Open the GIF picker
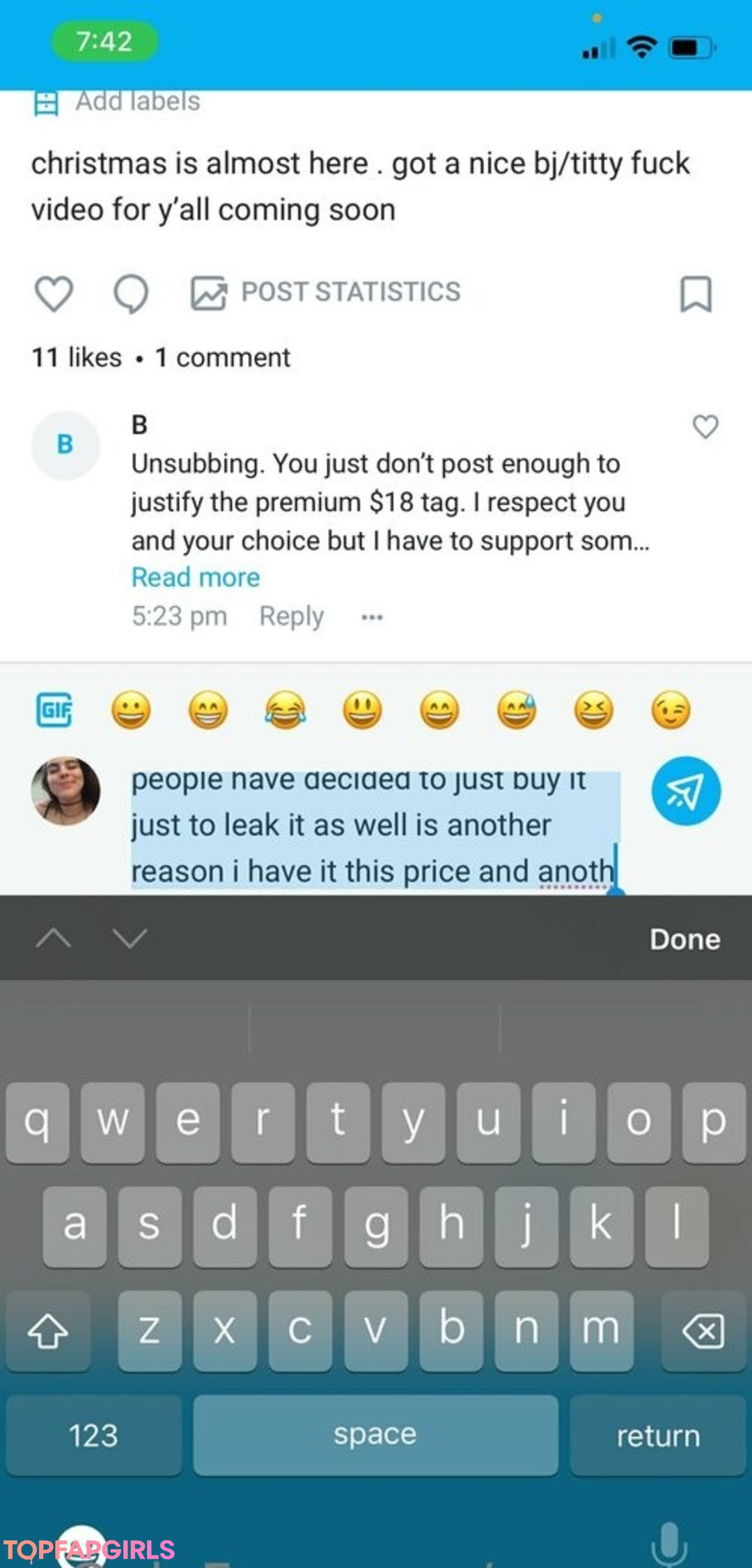This screenshot has width=752, height=1568. (54, 711)
